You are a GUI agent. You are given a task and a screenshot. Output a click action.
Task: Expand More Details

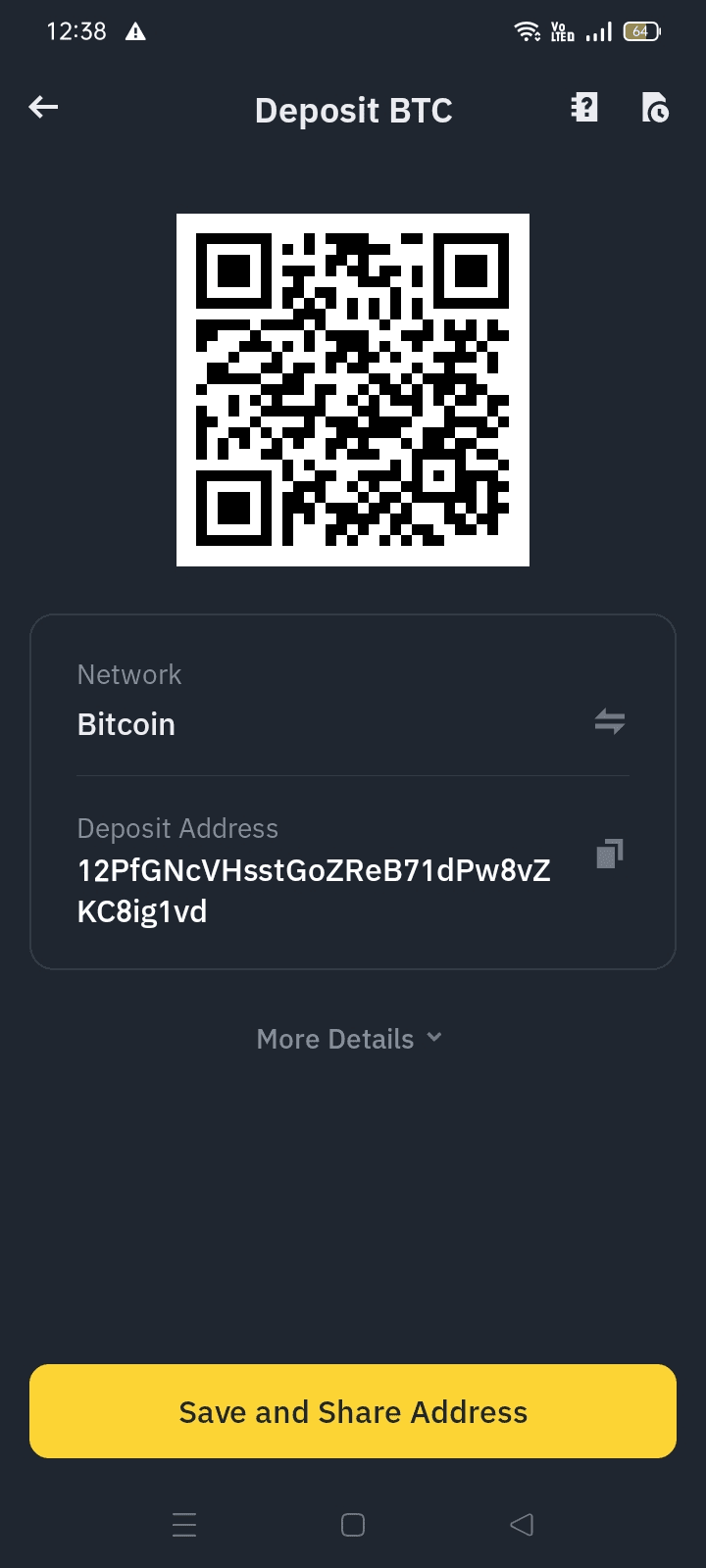(350, 1039)
